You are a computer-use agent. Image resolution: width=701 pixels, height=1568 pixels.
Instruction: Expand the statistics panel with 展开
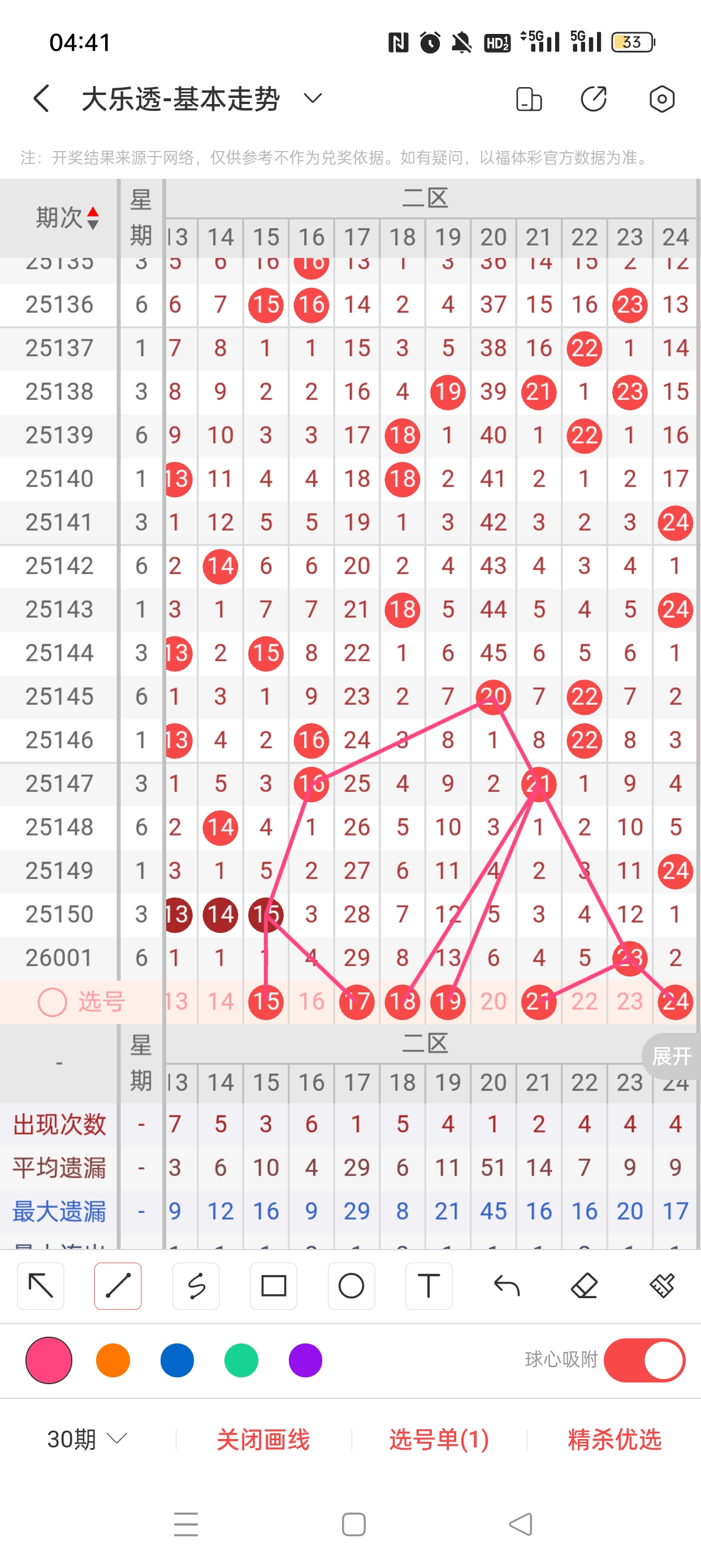click(671, 1056)
